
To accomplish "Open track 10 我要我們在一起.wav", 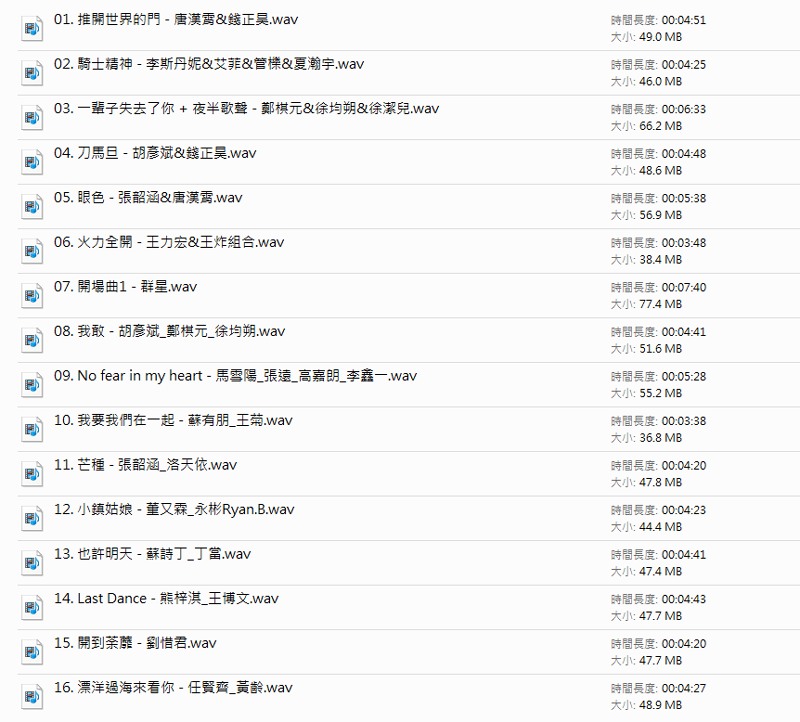I will coord(173,420).
